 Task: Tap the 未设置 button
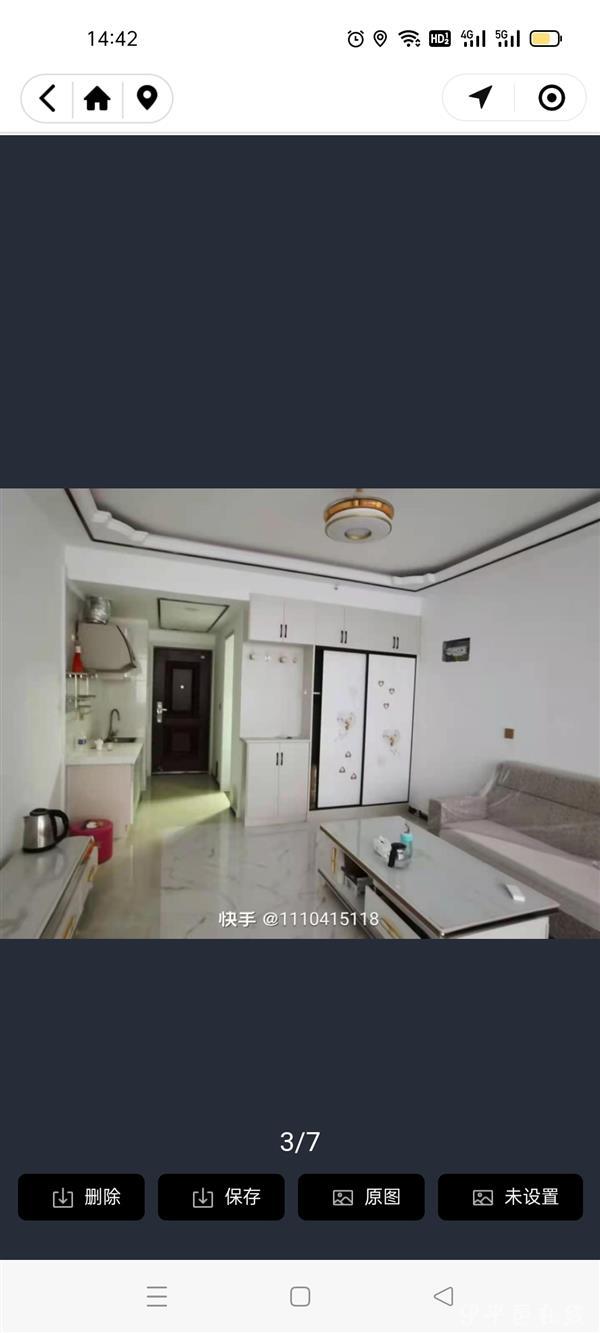(510, 1197)
